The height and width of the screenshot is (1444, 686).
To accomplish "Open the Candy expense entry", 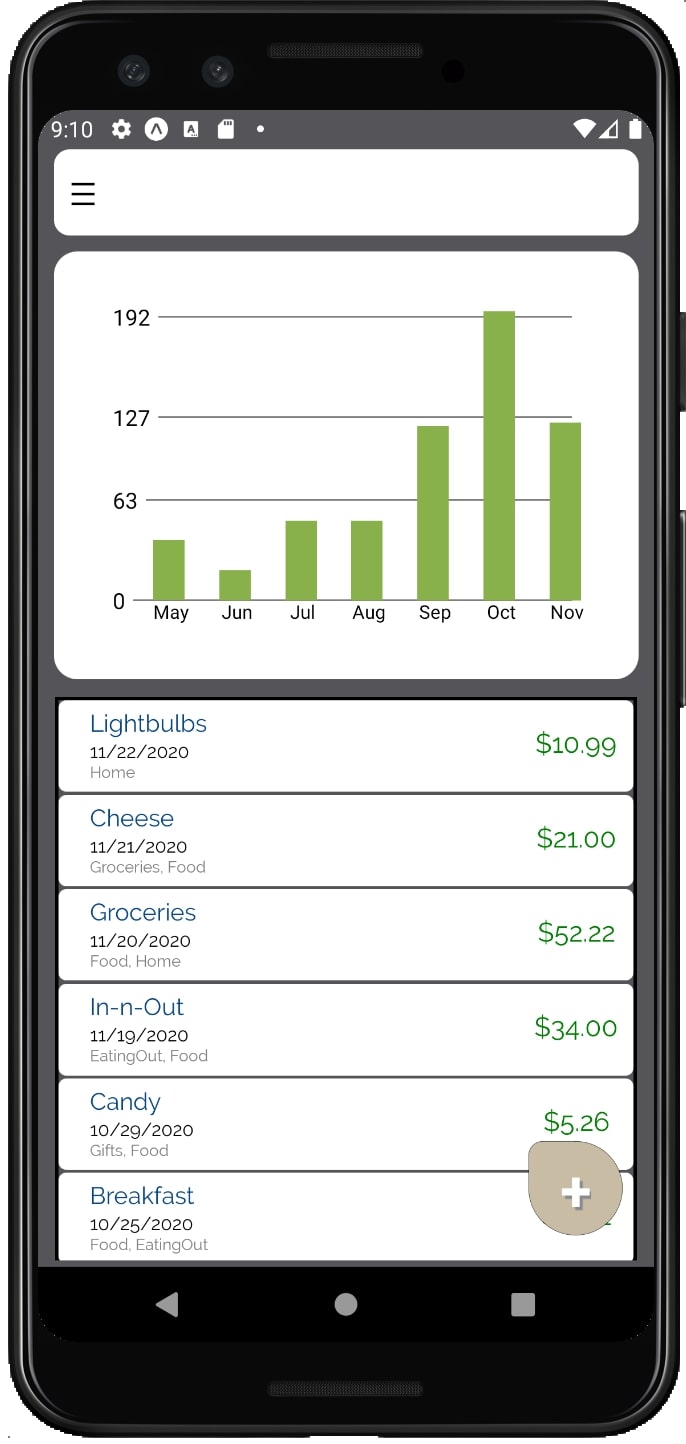I will coord(346,1124).
